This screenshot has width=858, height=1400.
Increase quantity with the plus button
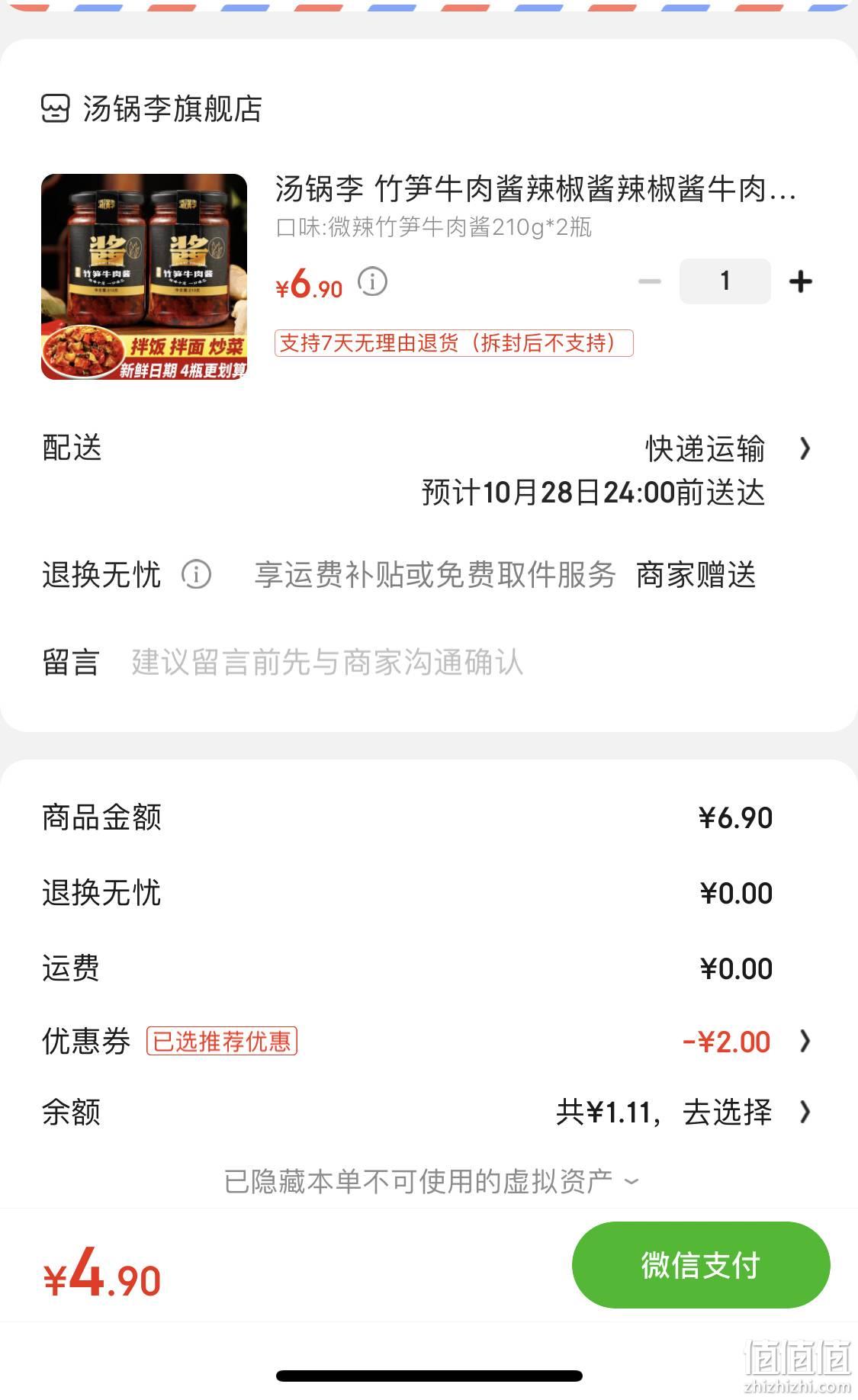[801, 281]
